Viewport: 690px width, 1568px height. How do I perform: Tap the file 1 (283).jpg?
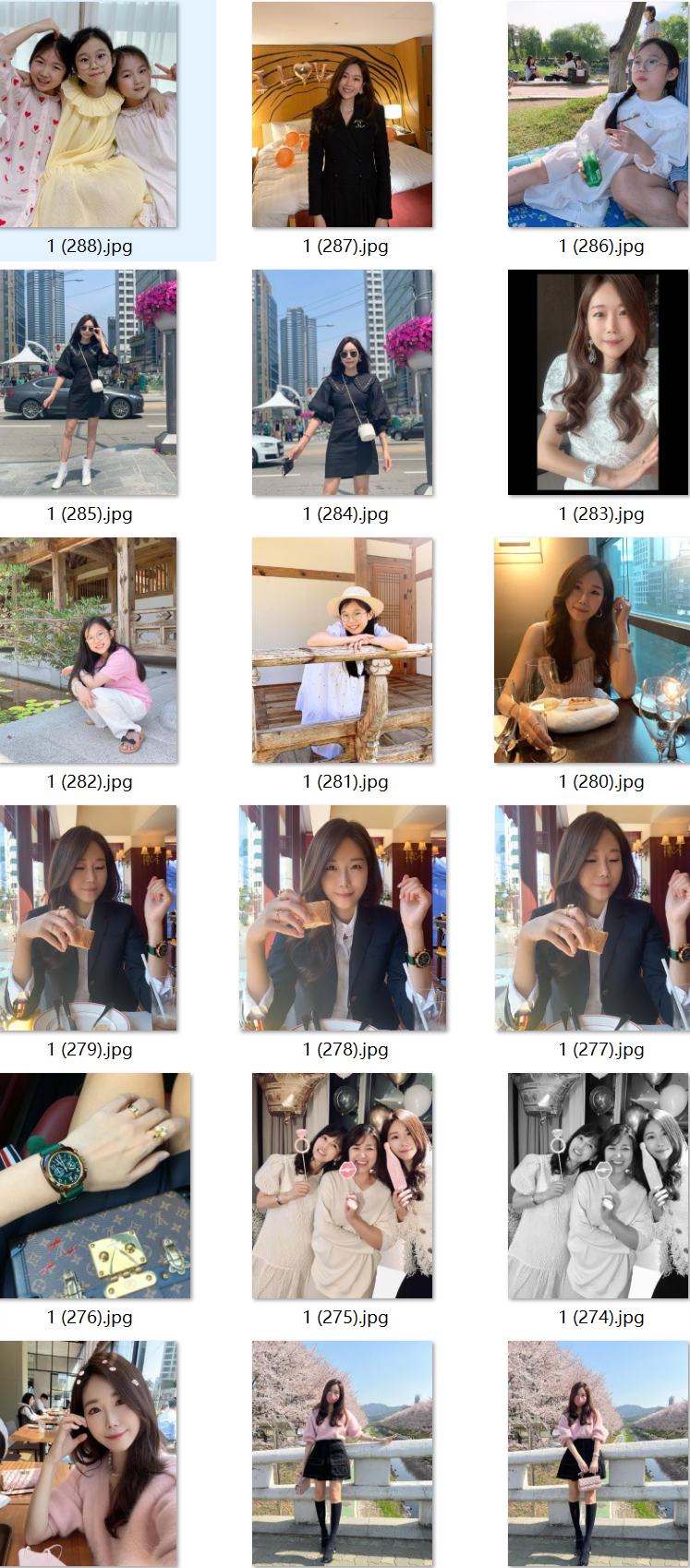[598, 382]
